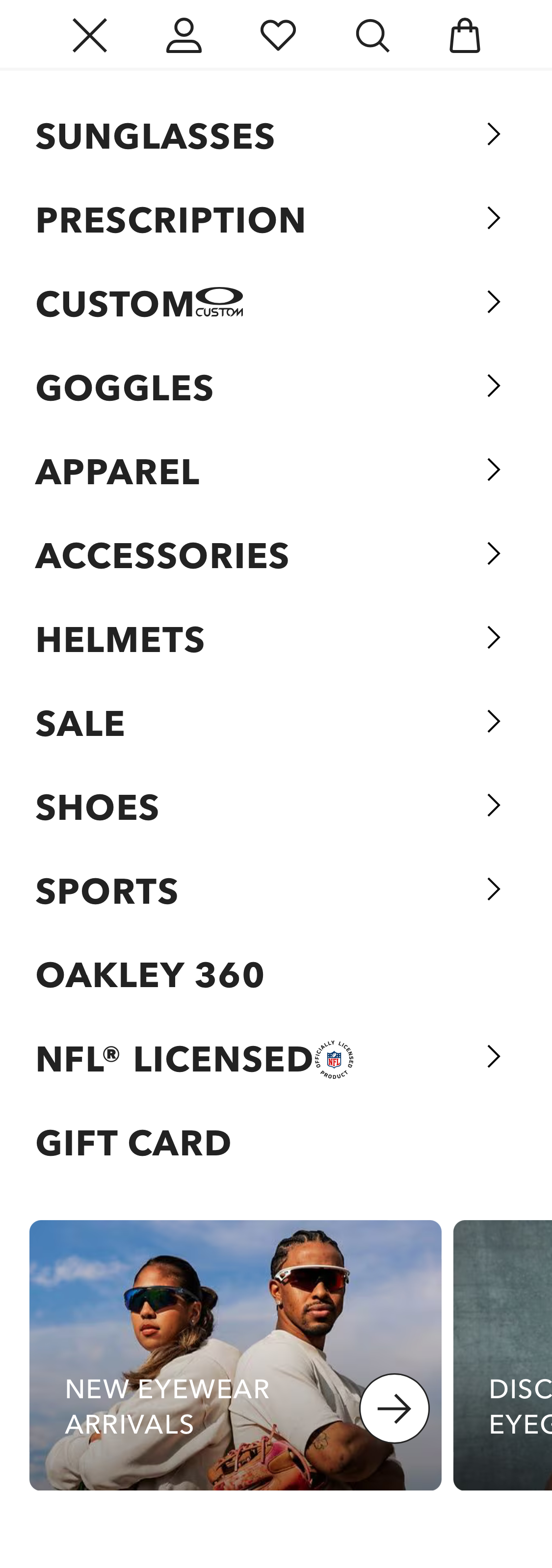Expand the PRESCRIPTION category
Viewport: 552px width, 1568px height.
click(494, 217)
